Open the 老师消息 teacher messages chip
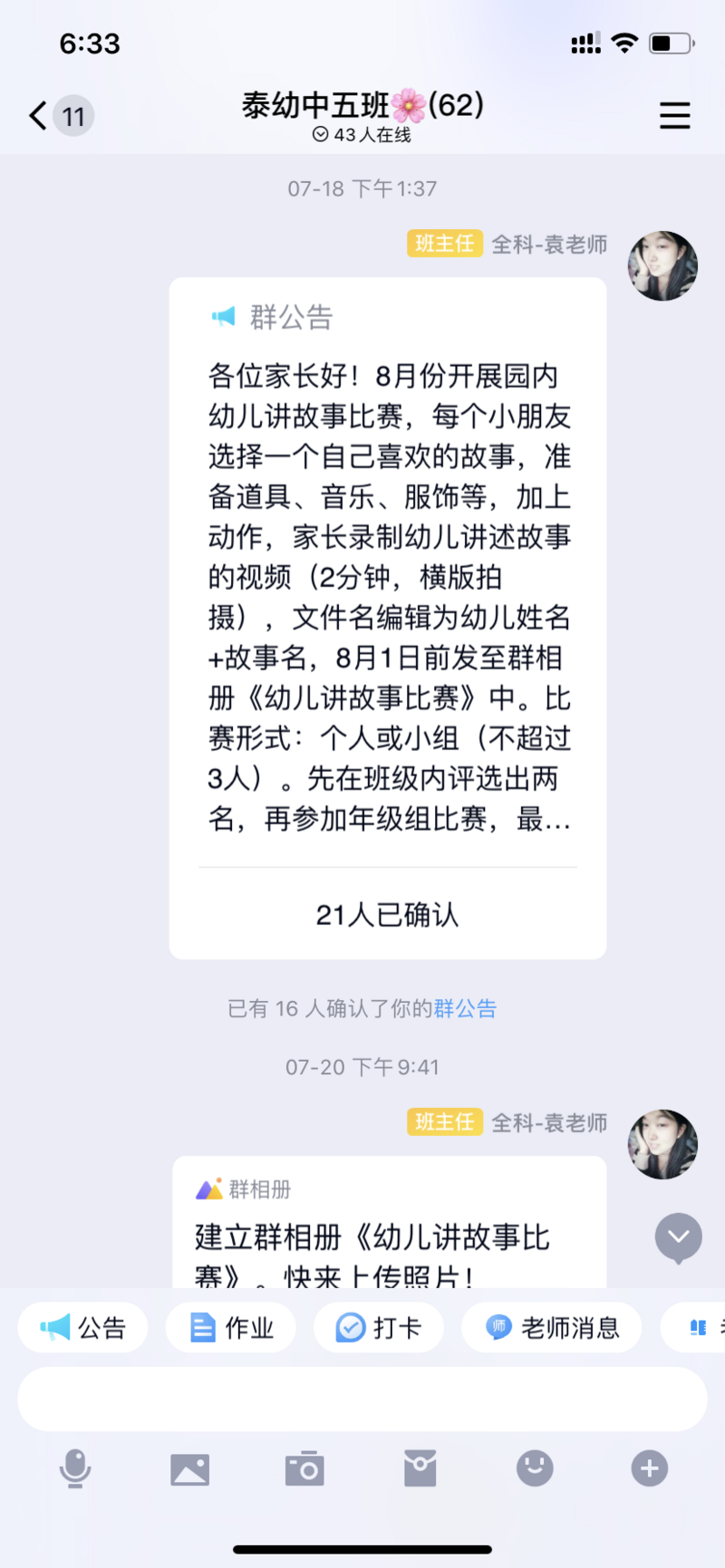This screenshot has height=1568, width=725. (x=552, y=1328)
